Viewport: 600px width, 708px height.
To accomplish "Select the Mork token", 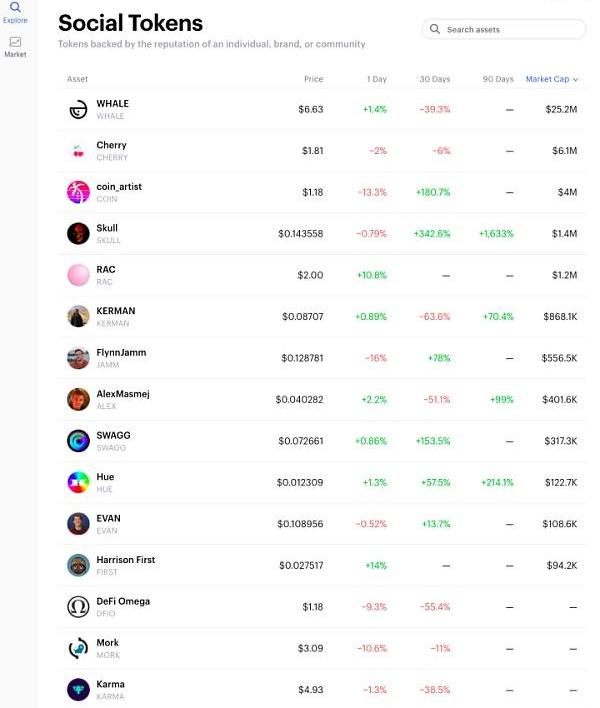I will point(107,643).
